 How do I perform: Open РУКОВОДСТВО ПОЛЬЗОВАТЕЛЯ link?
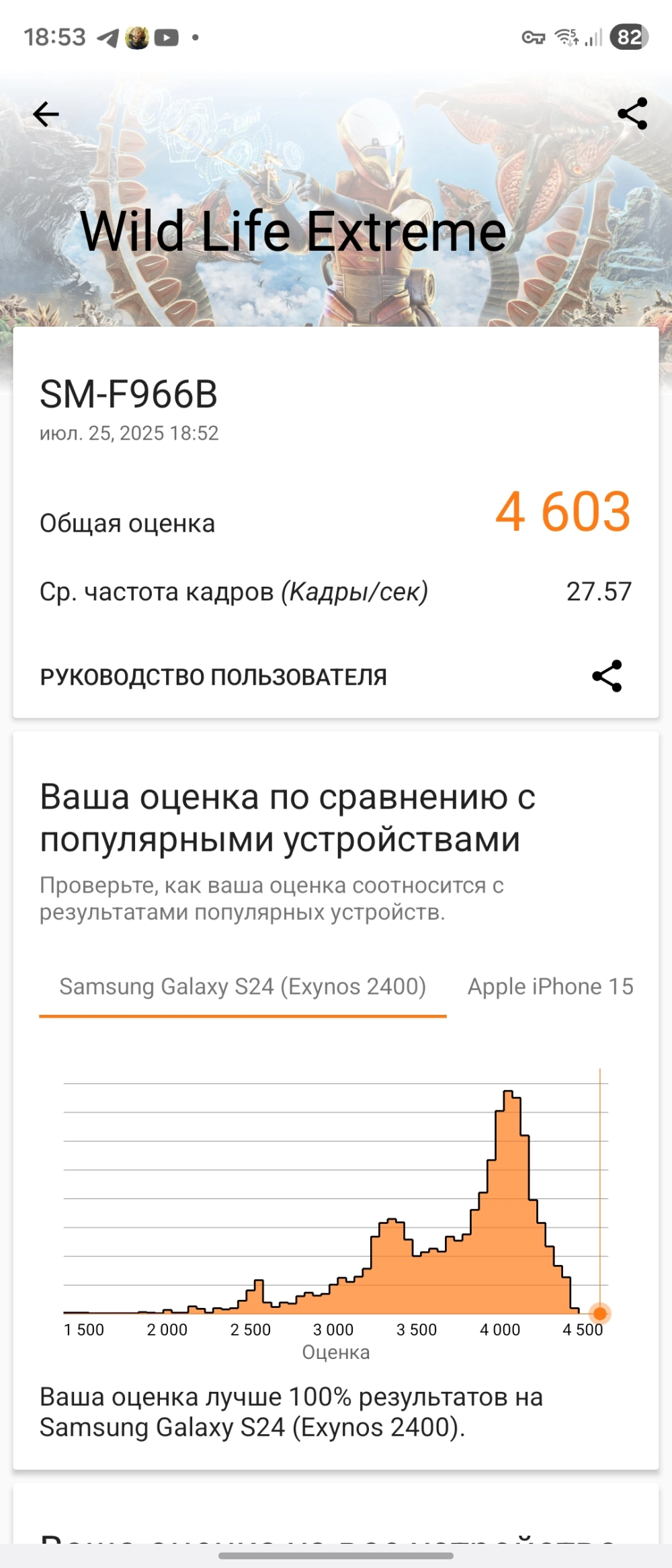(213, 677)
